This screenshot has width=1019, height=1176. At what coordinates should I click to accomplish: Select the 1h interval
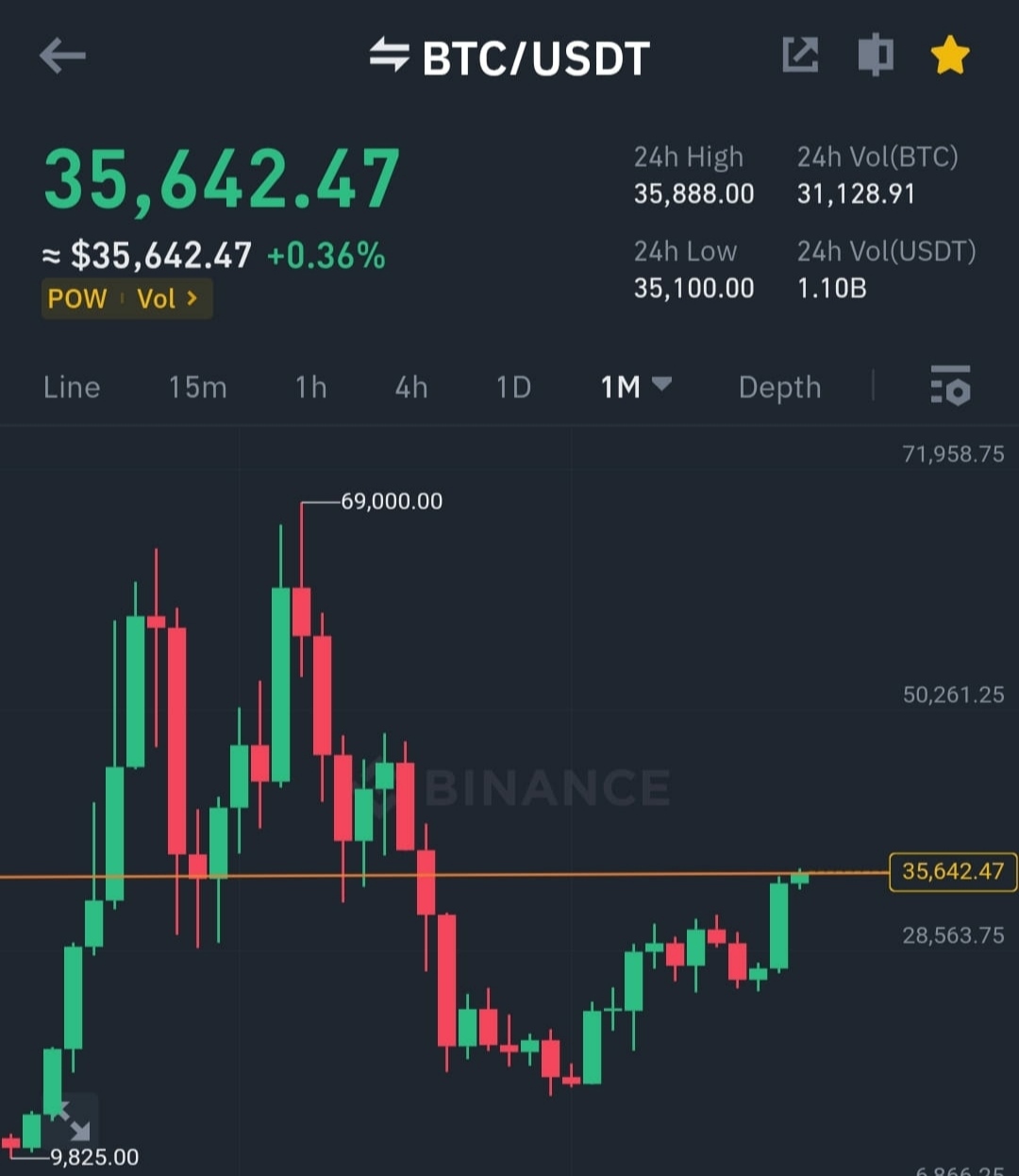[310, 387]
